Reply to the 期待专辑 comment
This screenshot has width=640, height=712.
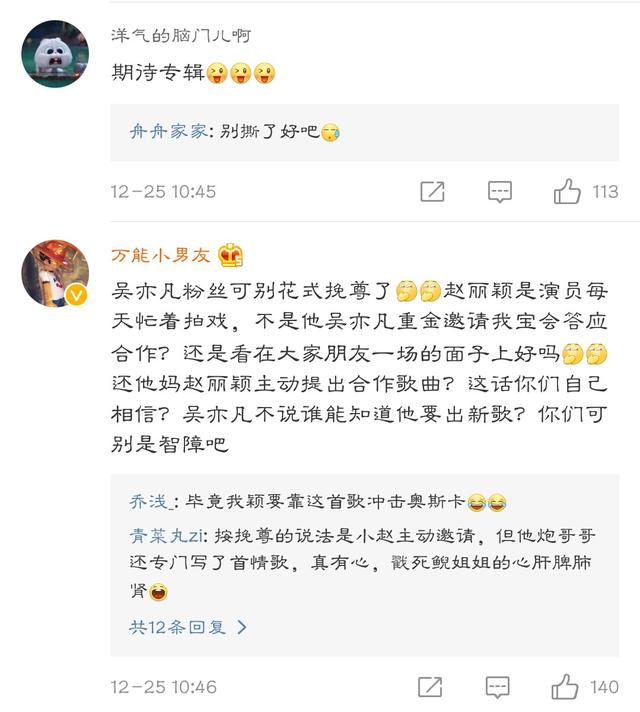(x=500, y=192)
